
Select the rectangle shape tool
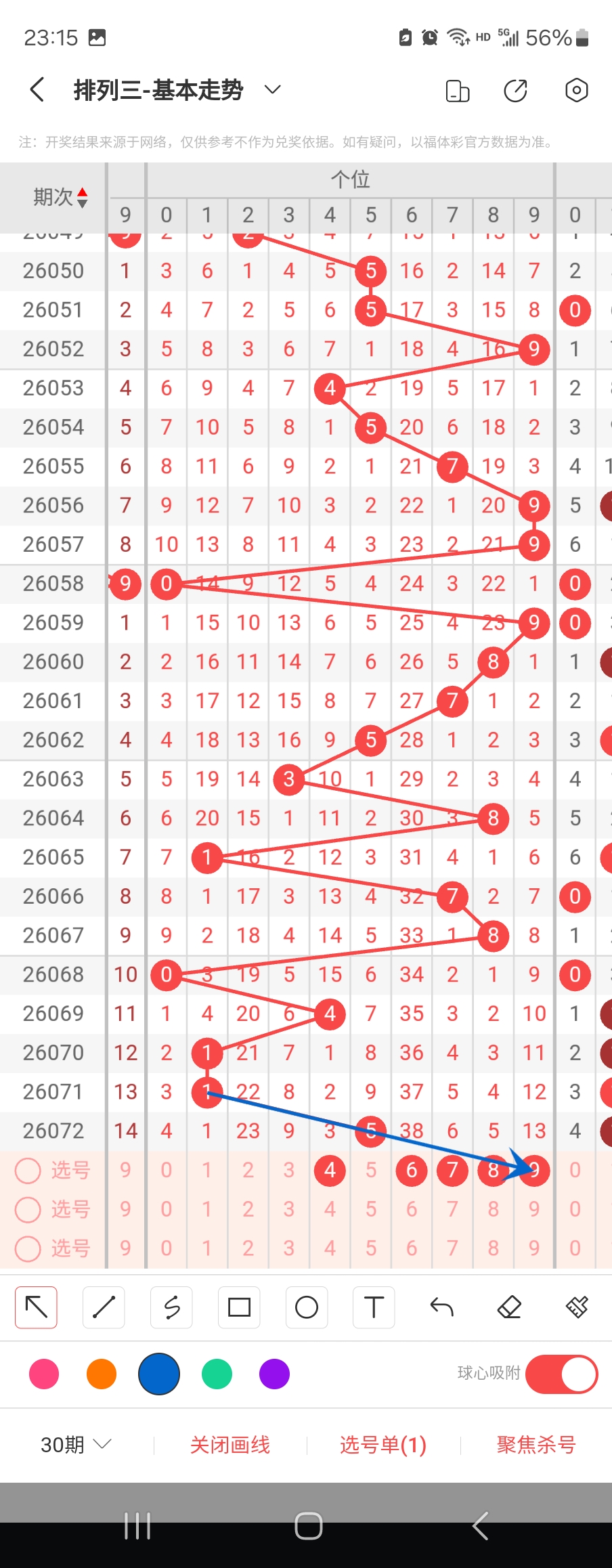tap(239, 1307)
